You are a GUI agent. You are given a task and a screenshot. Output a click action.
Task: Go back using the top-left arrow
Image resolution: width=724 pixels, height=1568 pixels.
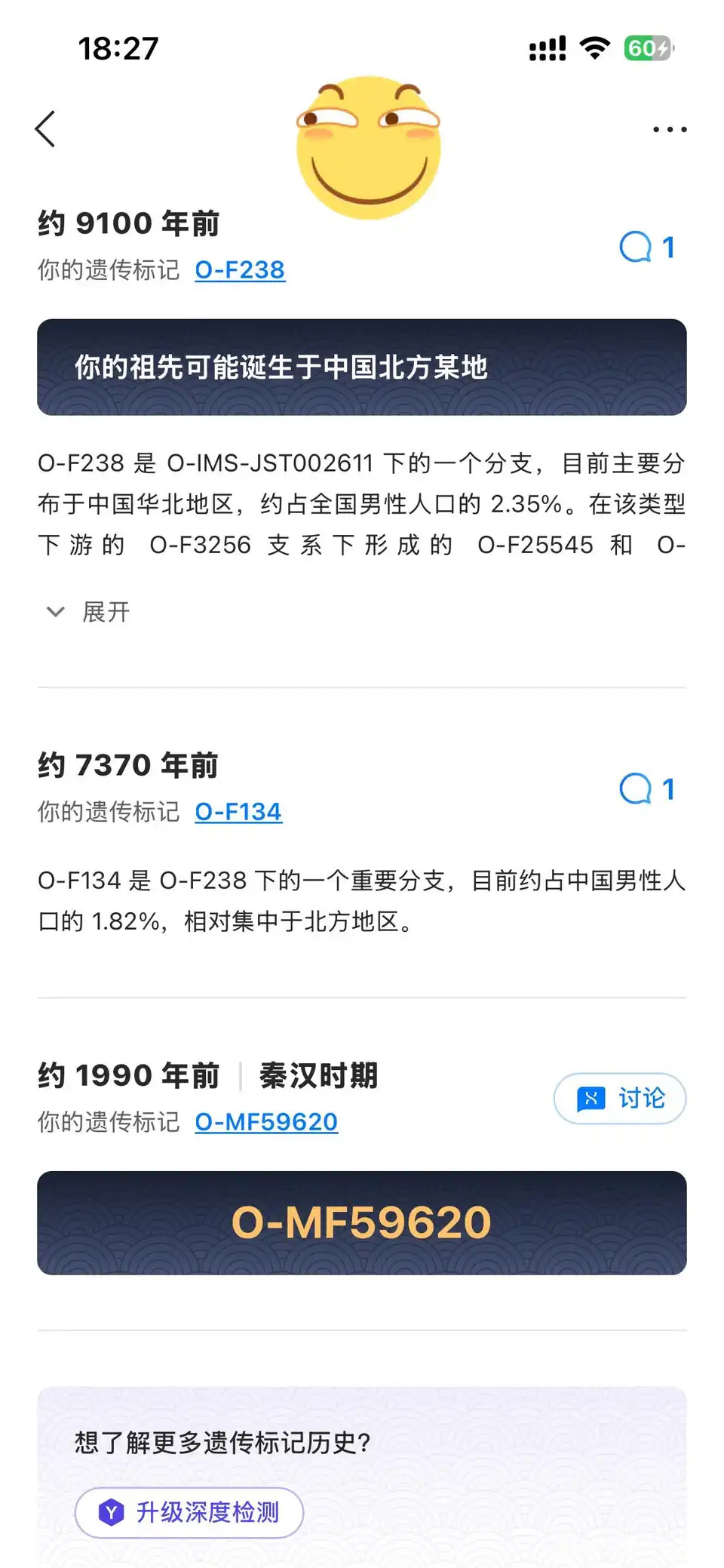pyautogui.click(x=46, y=129)
